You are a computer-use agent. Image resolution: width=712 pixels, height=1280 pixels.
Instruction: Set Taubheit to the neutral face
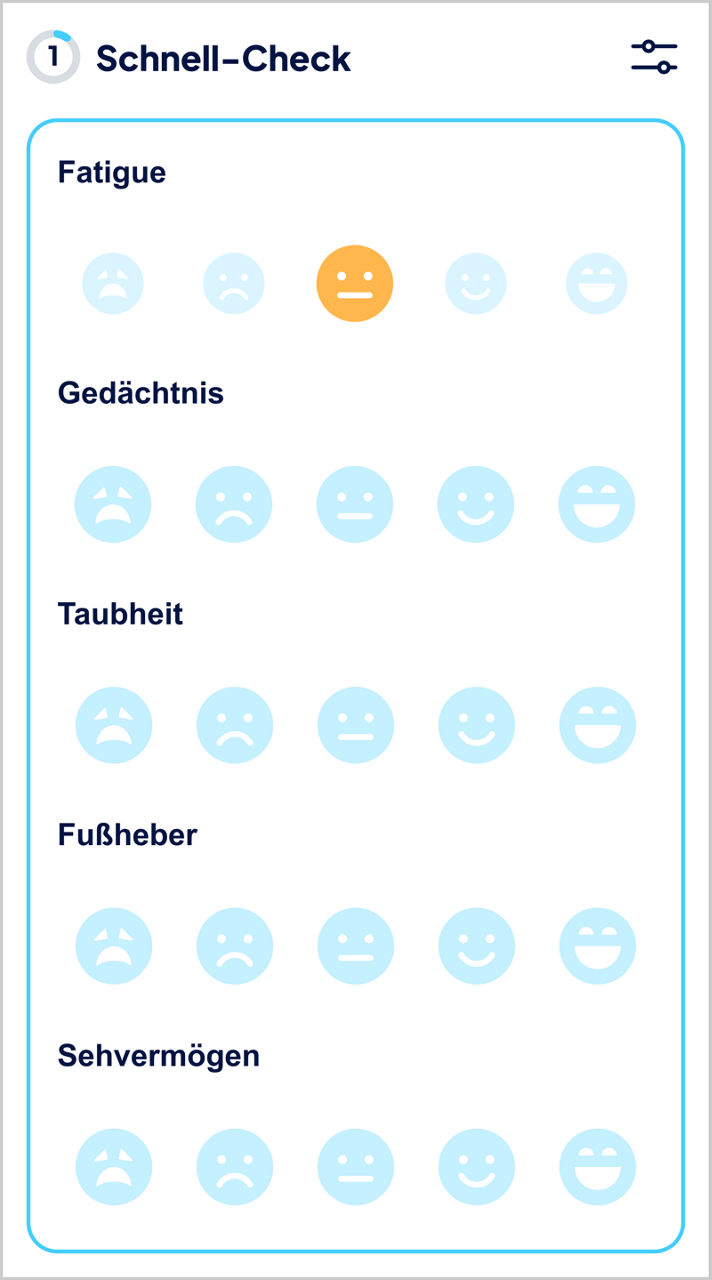(355, 725)
